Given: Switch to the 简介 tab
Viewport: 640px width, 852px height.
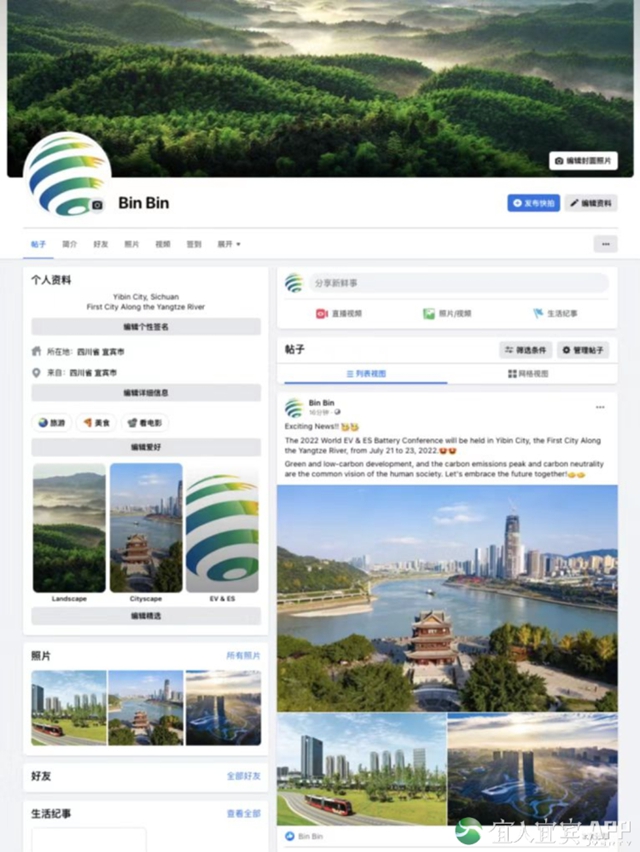Looking at the screenshot, I should point(69,244).
